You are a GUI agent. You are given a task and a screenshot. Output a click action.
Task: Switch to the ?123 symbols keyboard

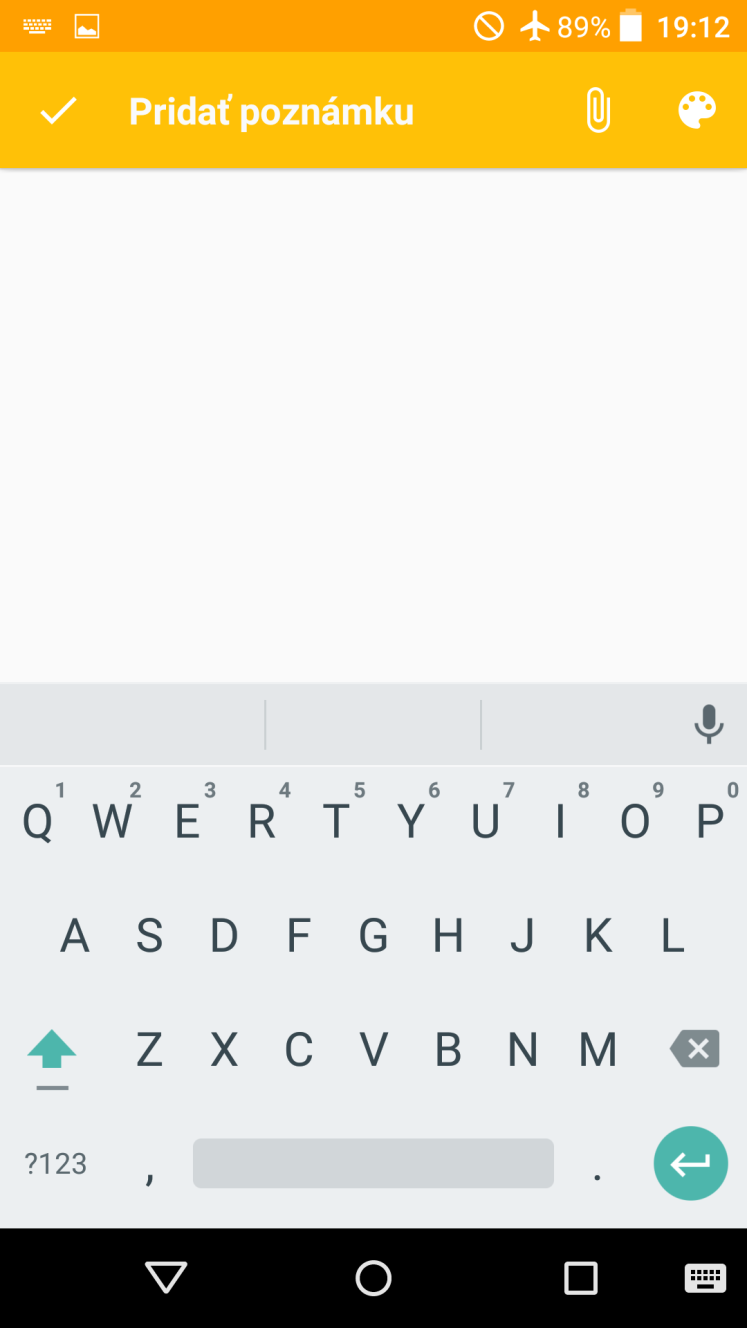(x=56, y=1163)
